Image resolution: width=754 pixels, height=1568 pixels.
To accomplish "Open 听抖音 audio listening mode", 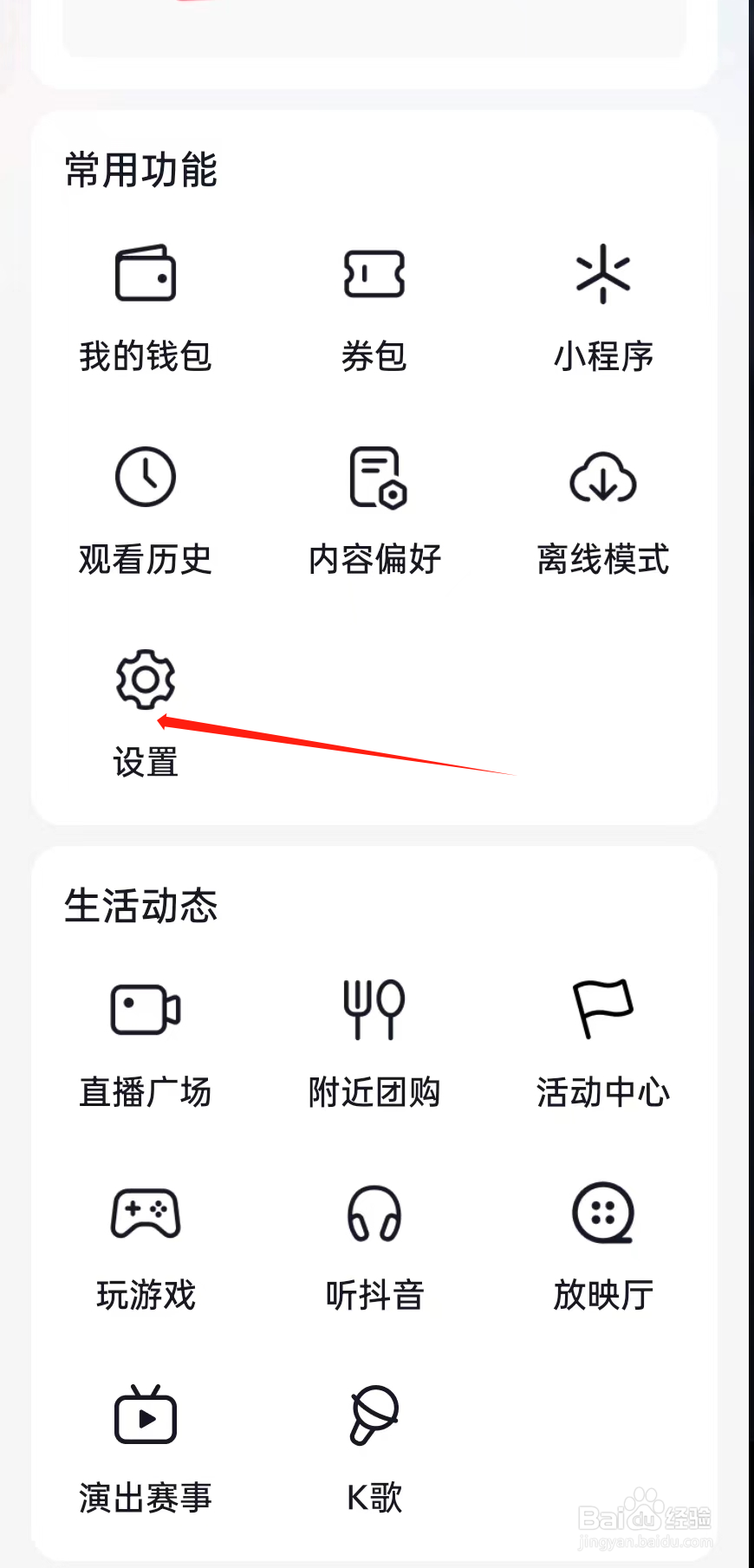I will [374, 1244].
